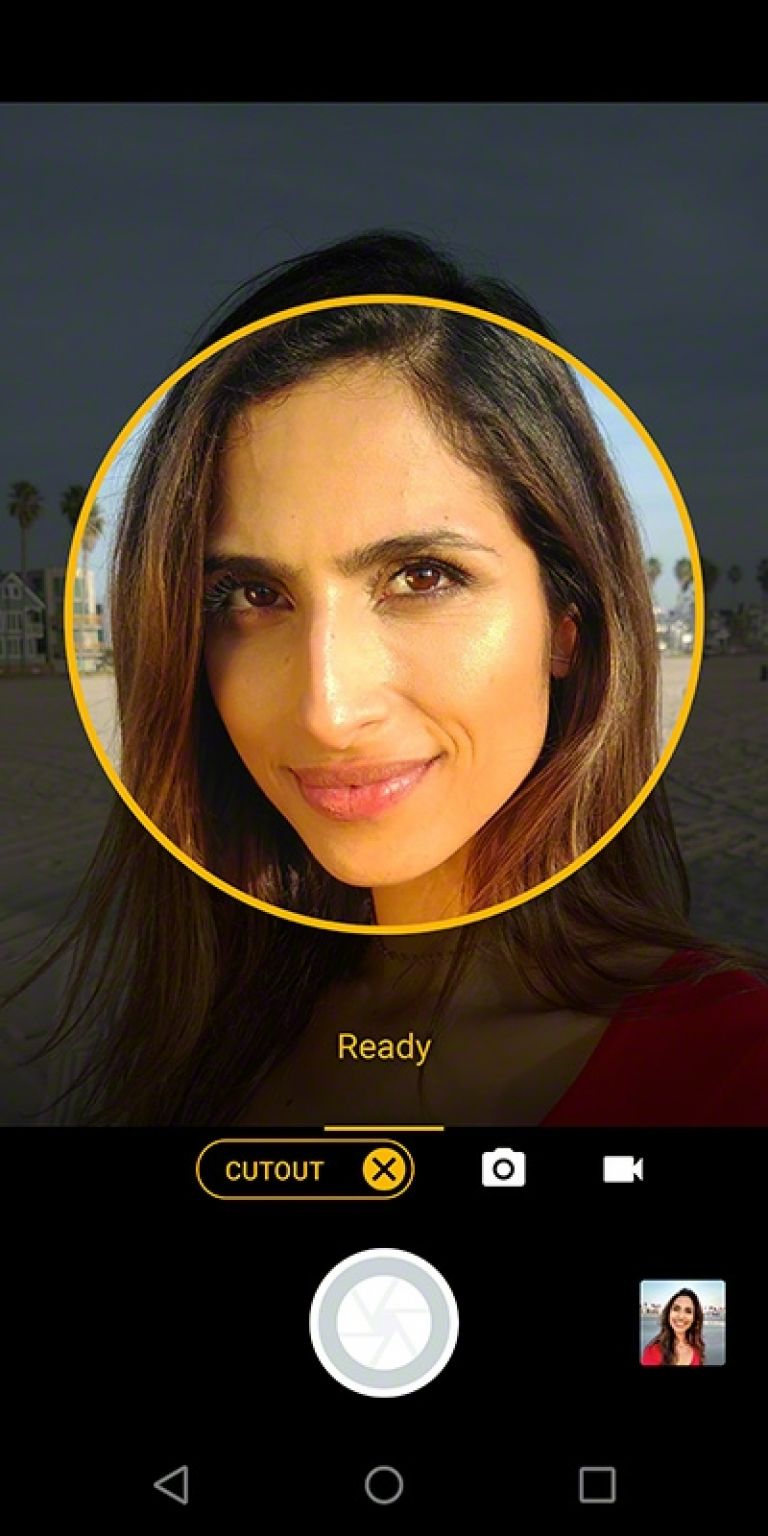Screen dimensions: 768x1536
Task: Open recent apps
Action: point(597,1485)
